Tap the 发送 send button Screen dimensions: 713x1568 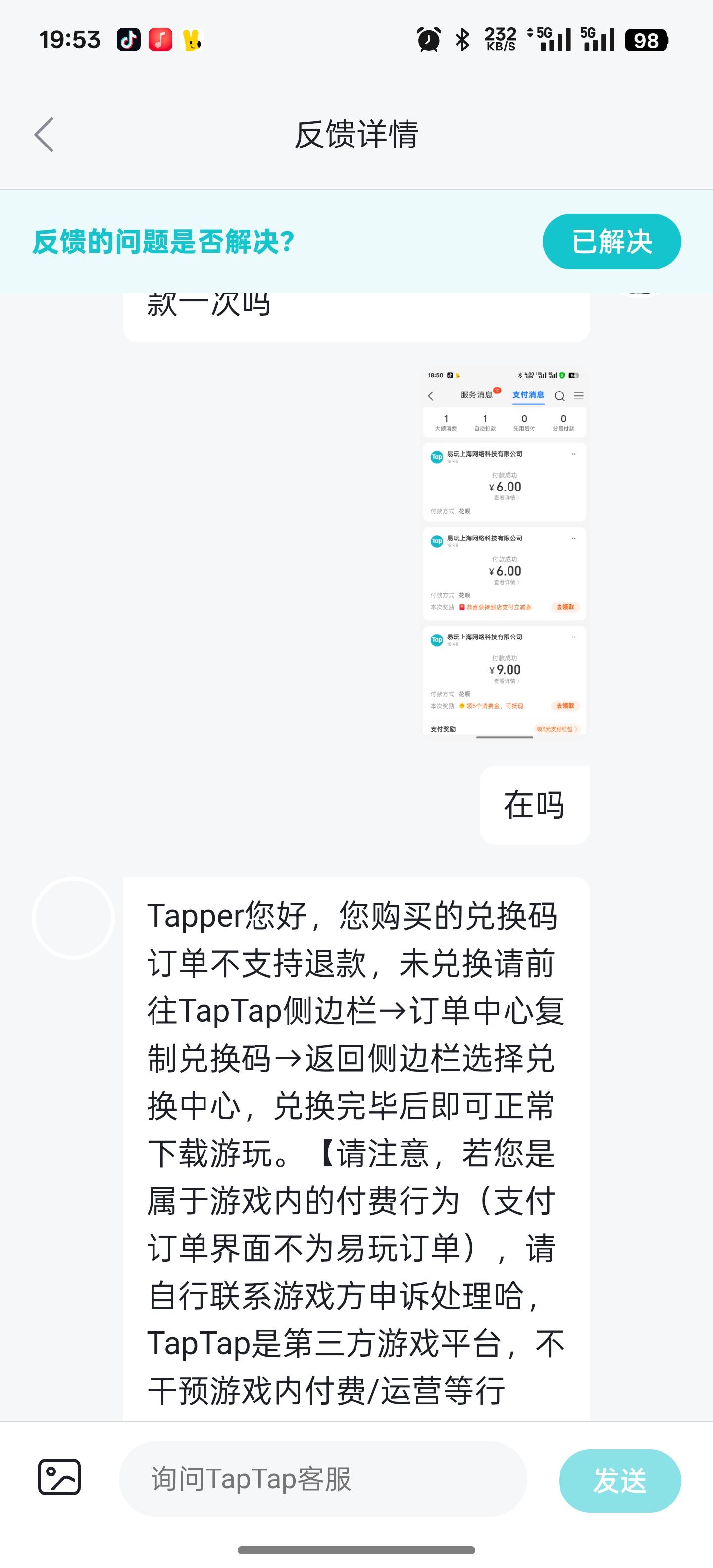pyautogui.click(x=620, y=1480)
